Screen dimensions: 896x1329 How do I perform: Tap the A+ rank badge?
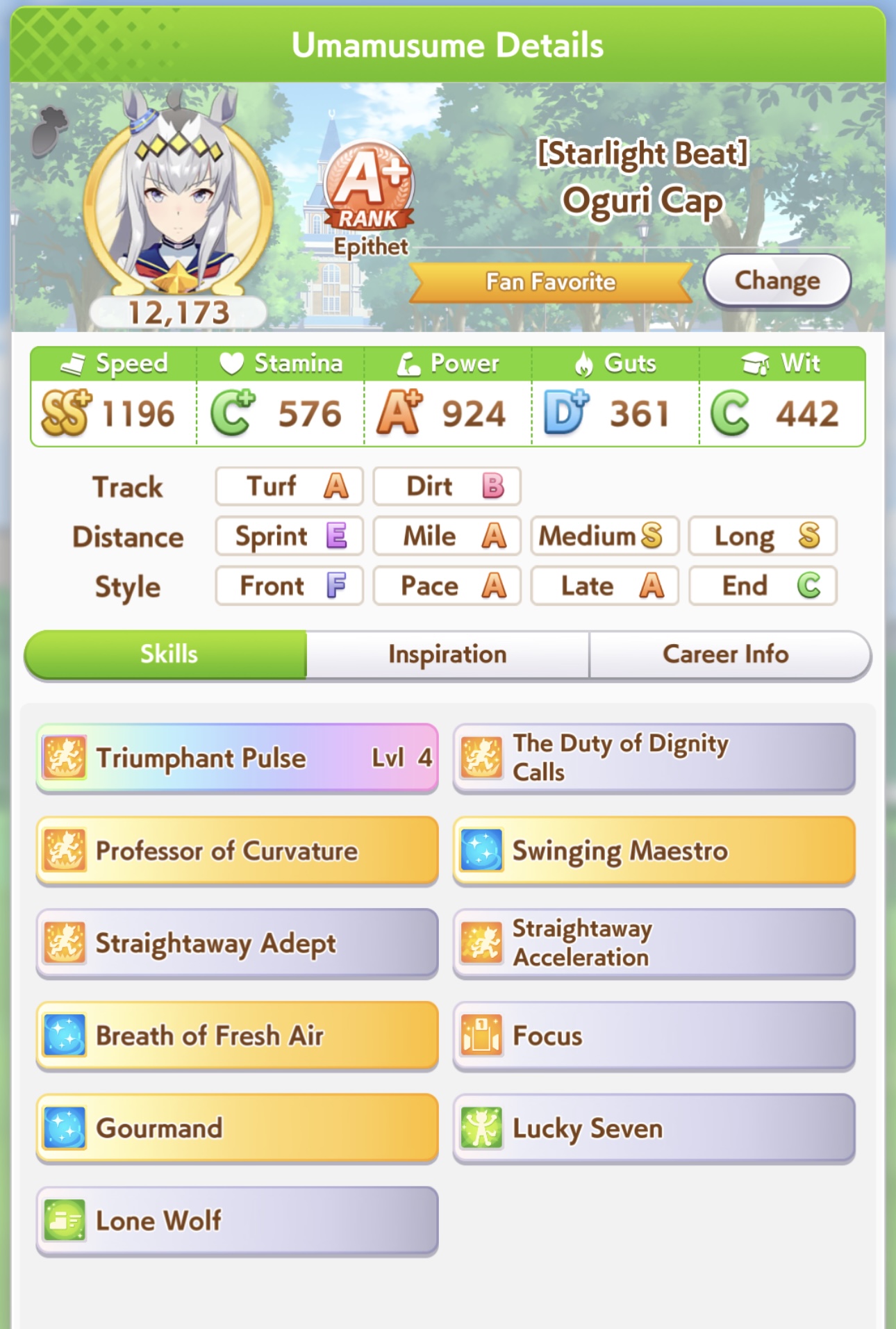click(x=368, y=188)
